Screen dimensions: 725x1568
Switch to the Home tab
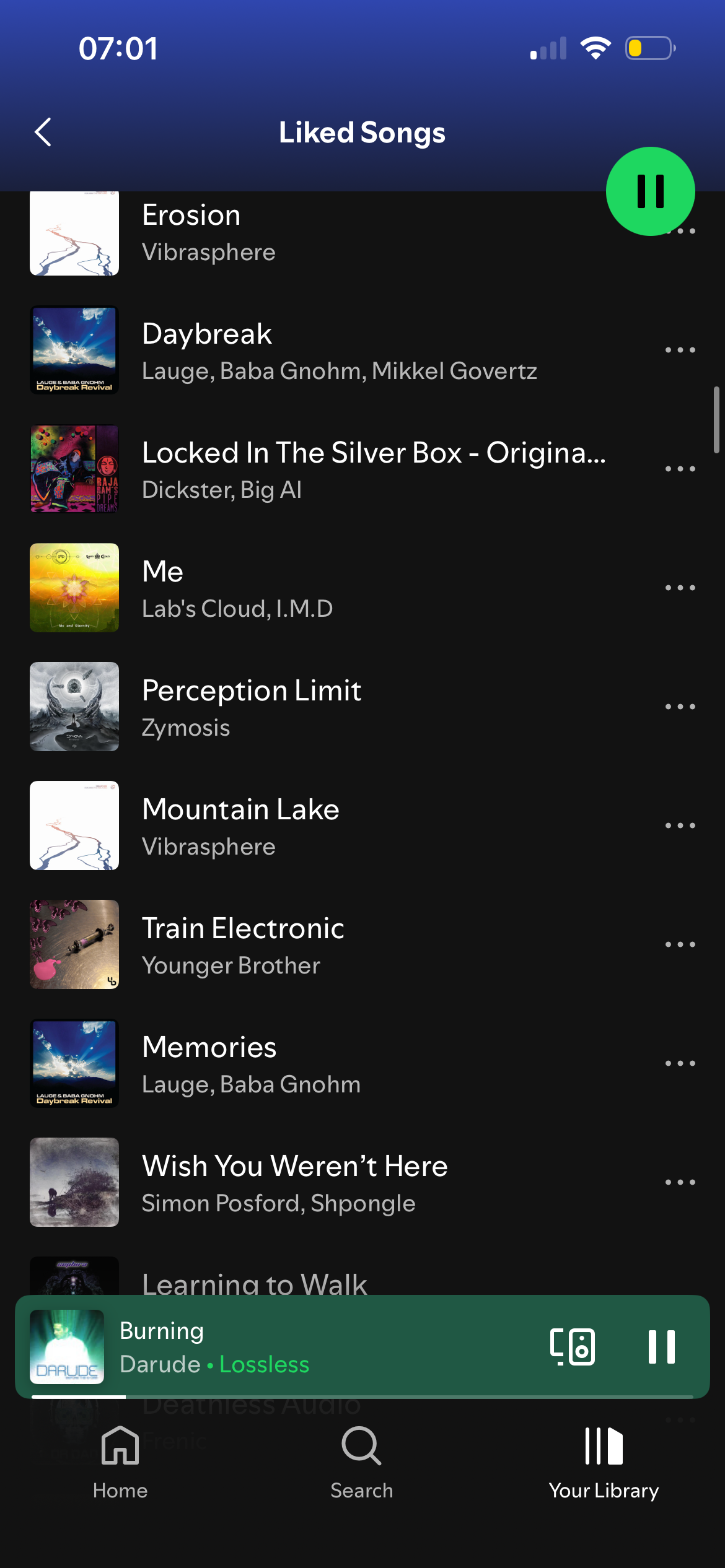pos(120,1463)
